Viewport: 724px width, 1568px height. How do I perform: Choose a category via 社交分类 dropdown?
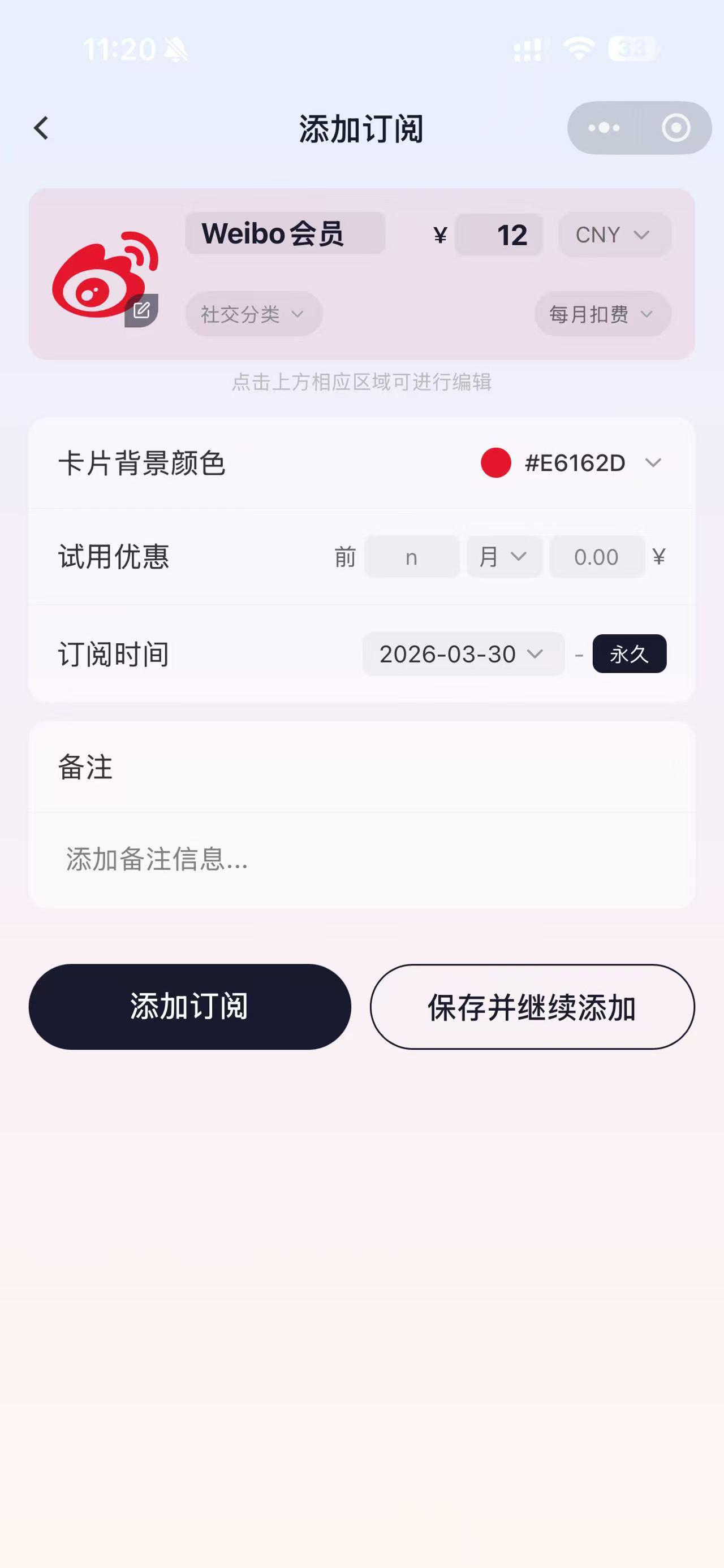click(253, 314)
